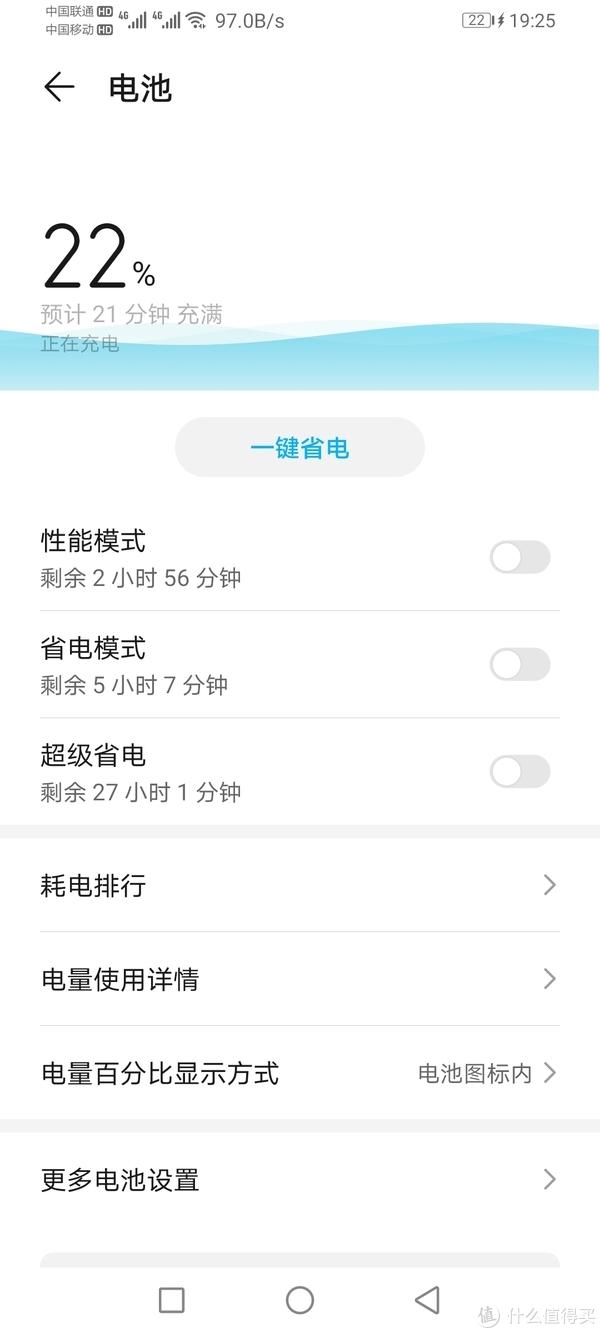600x1333 pixels.
Task: Tap the 一键省电 button
Action: (x=300, y=447)
